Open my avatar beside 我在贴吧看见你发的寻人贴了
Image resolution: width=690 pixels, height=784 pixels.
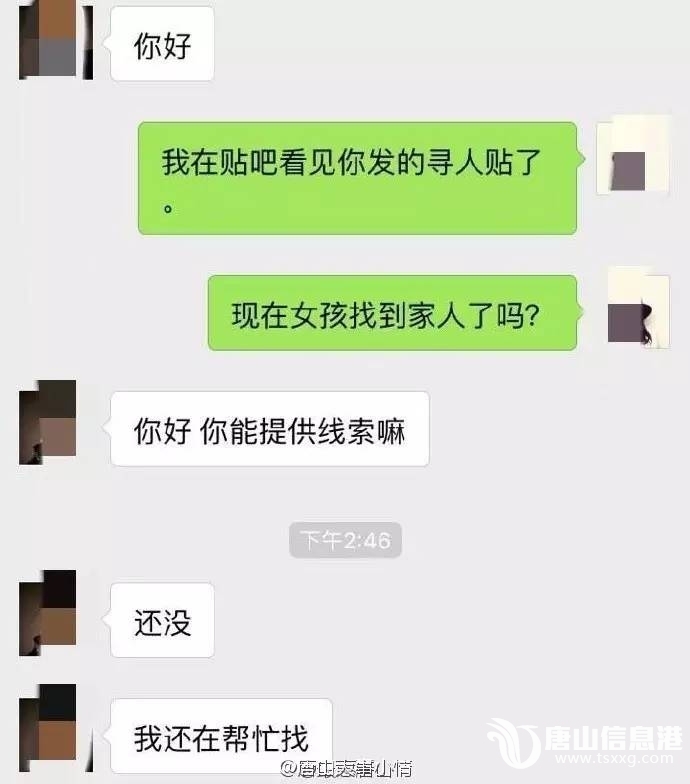click(x=632, y=155)
